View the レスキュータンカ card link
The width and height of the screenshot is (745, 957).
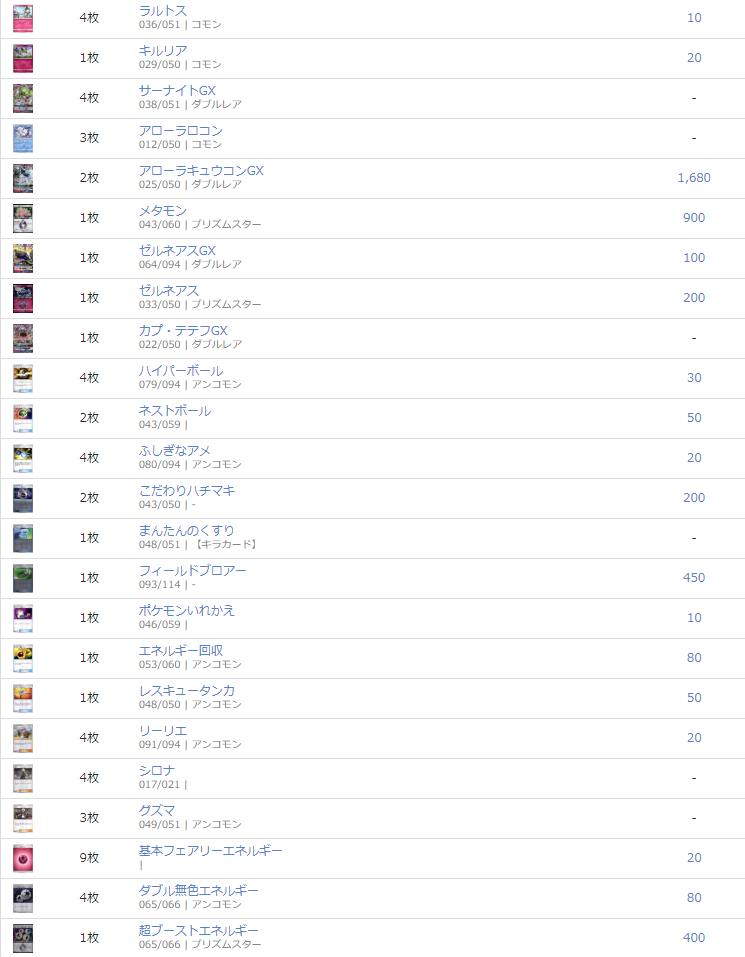187,691
